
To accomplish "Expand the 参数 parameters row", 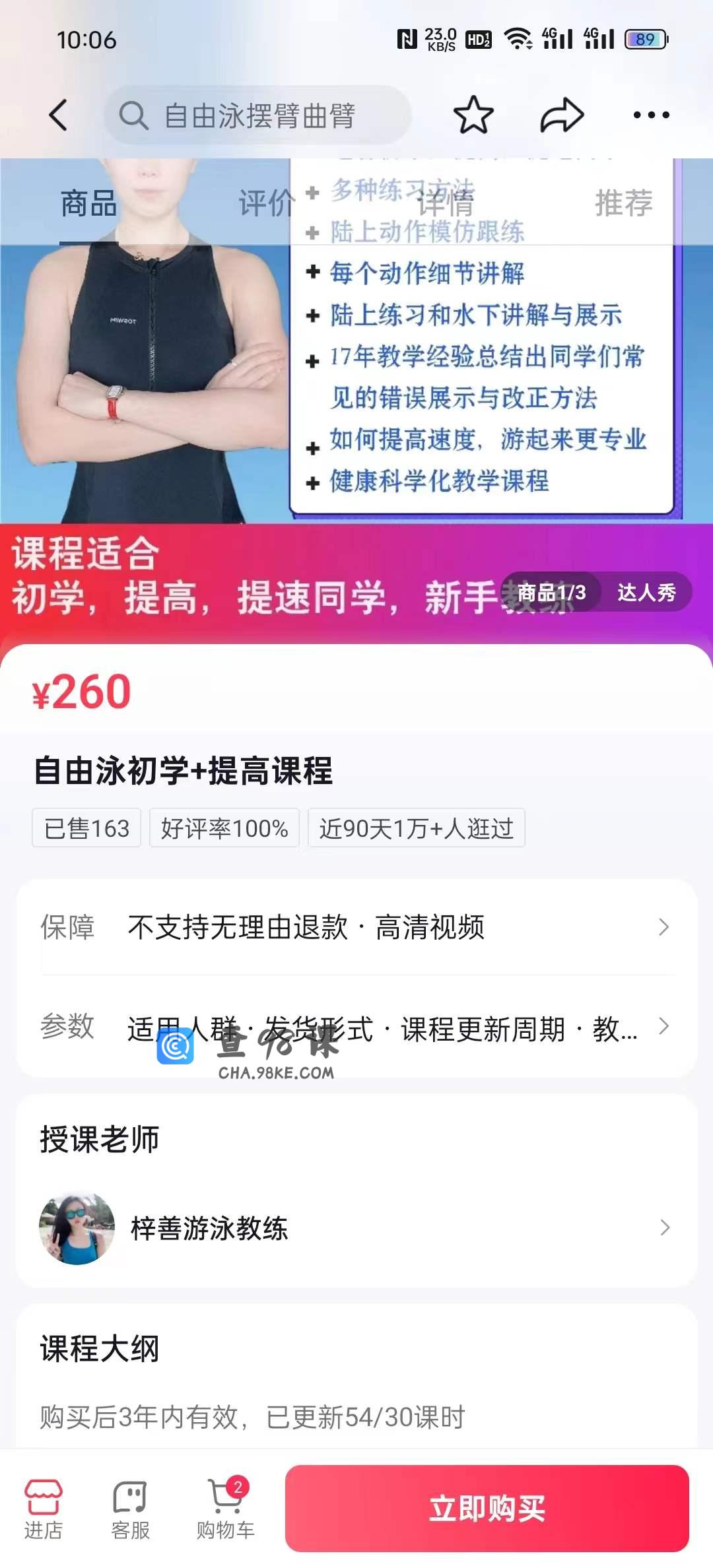I will (356, 1027).
